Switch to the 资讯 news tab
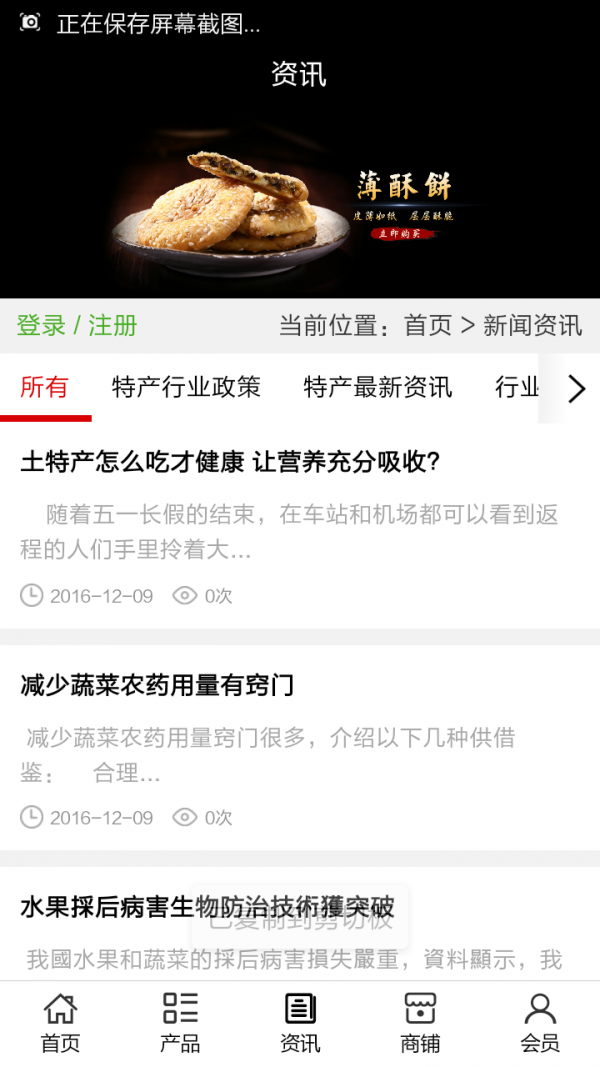This screenshot has height=1067, width=600. pos(300,1023)
